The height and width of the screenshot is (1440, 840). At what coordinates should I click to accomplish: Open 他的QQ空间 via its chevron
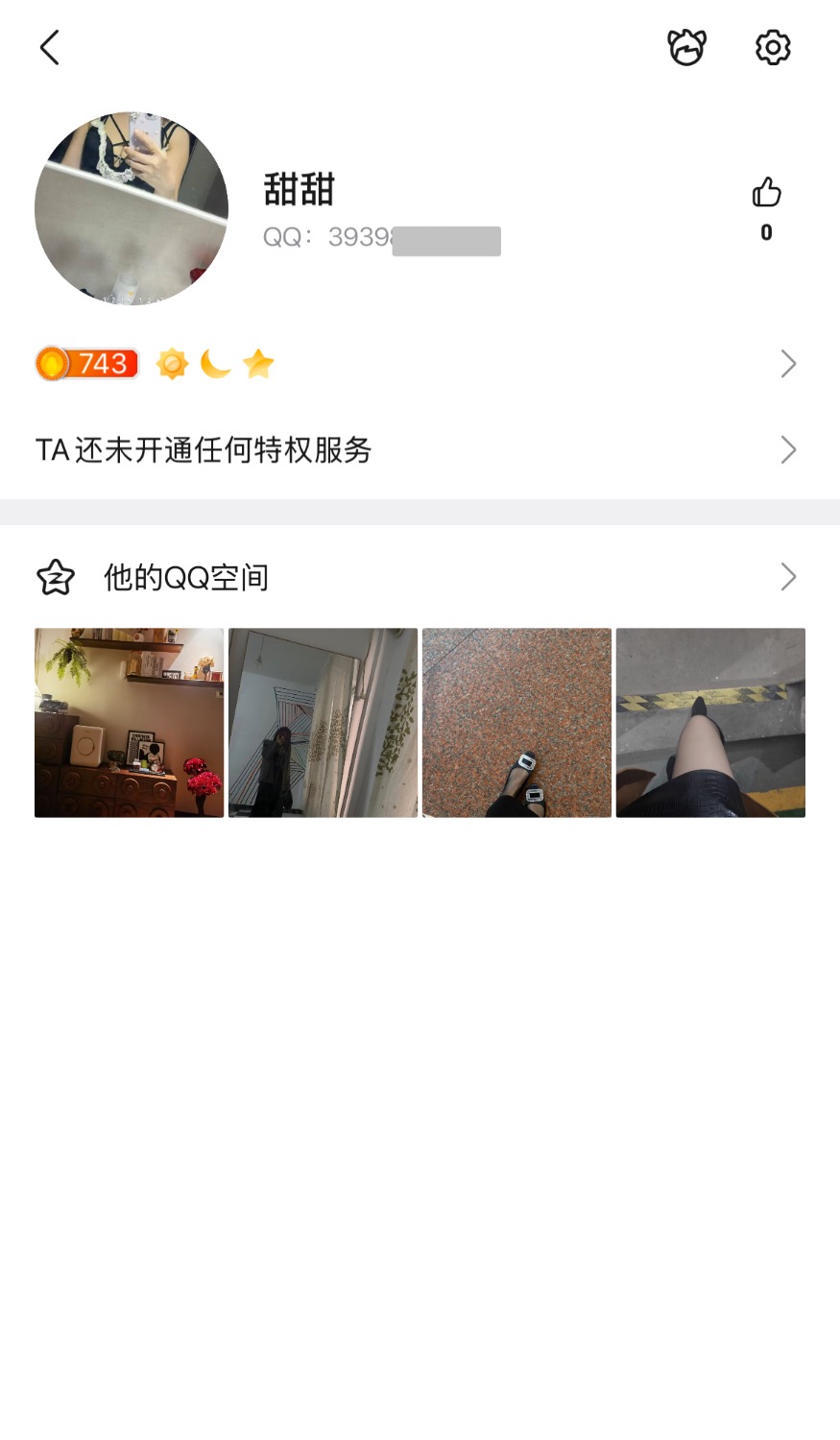click(788, 577)
